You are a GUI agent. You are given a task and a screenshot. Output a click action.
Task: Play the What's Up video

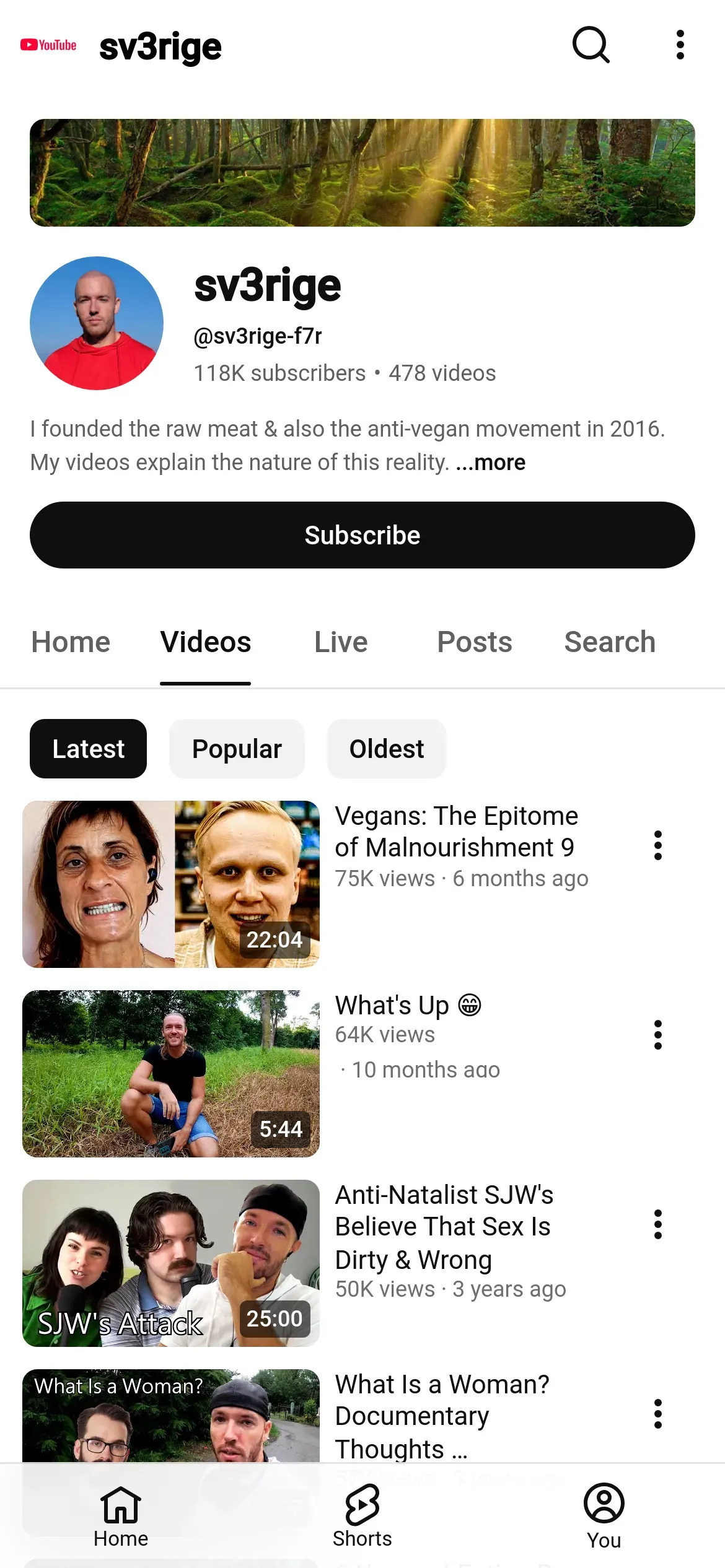[171, 1073]
